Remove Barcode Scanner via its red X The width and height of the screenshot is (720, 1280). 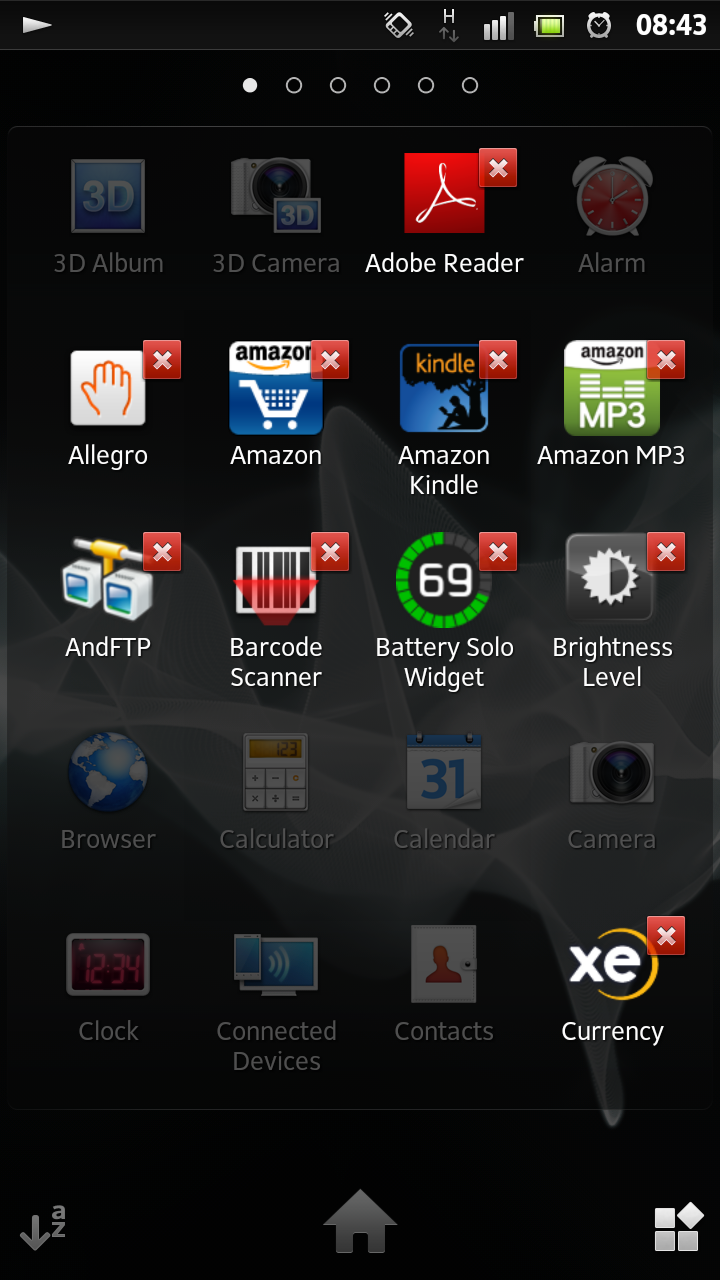330,551
